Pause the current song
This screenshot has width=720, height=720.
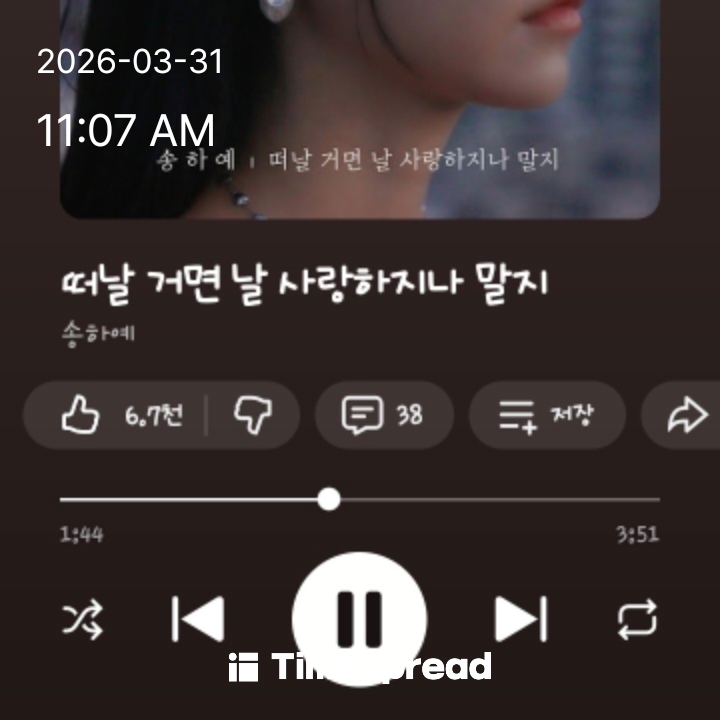359,618
